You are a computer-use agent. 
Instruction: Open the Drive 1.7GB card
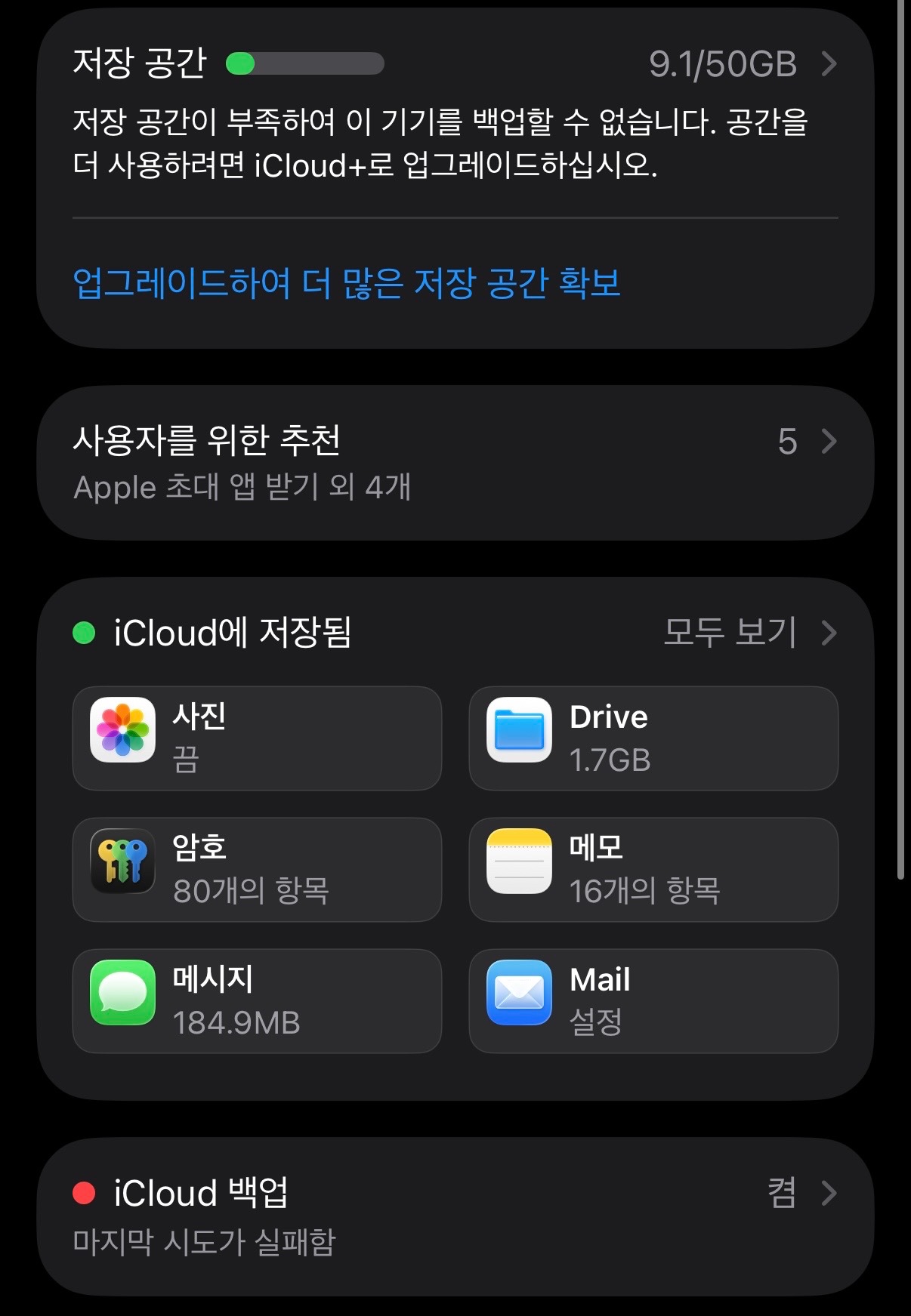(653, 738)
